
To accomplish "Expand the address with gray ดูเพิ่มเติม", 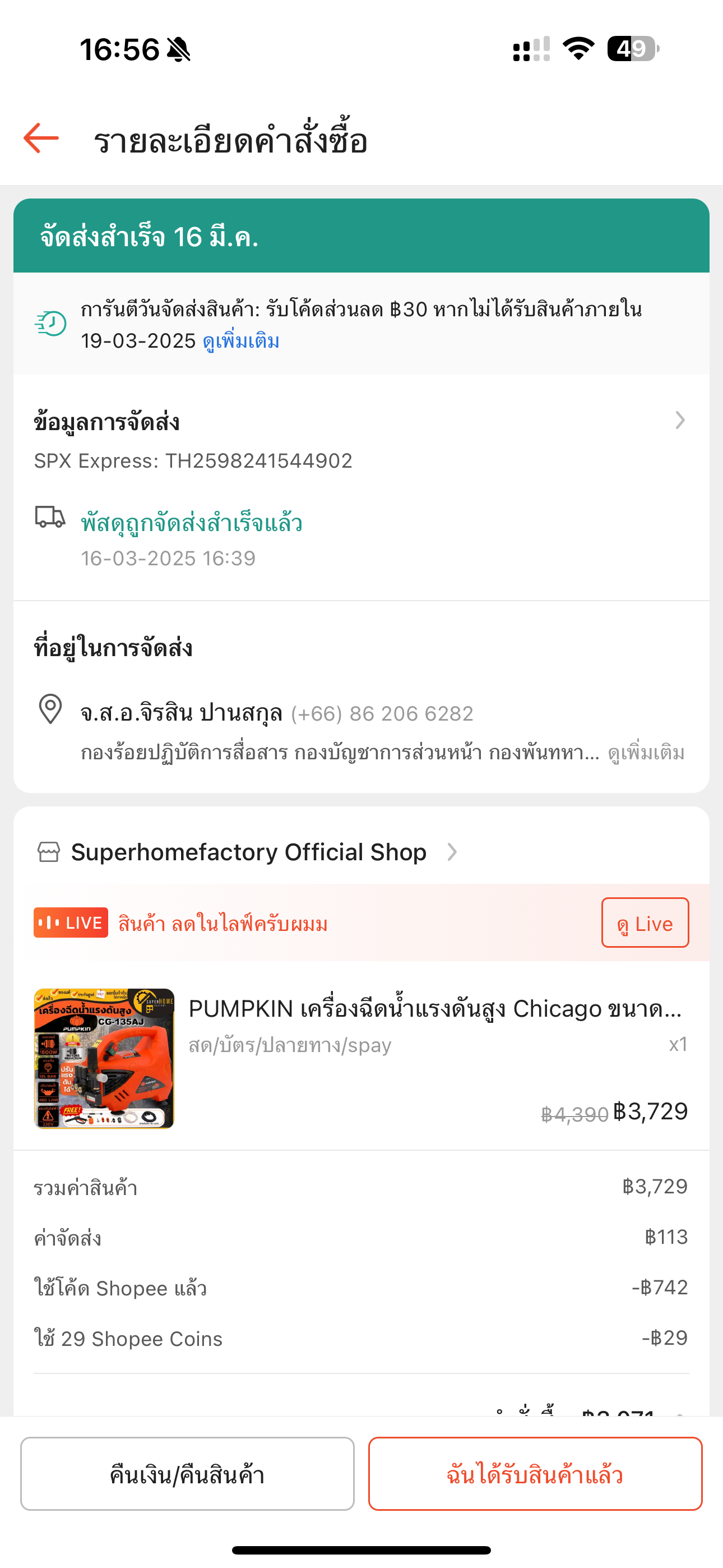I will coord(646,753).
